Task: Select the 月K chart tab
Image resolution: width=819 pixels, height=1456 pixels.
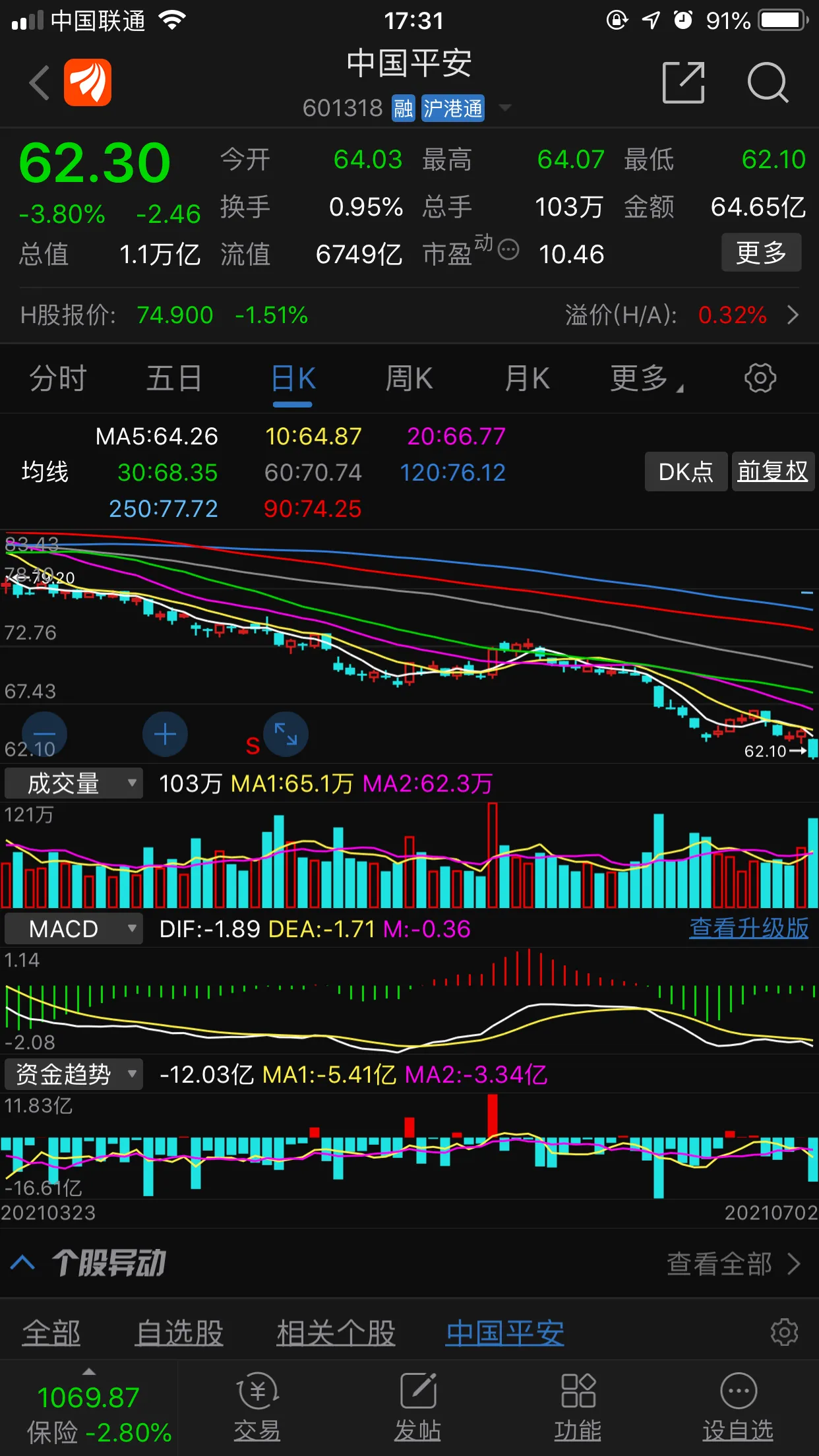Action: click(x=527, y=379)
